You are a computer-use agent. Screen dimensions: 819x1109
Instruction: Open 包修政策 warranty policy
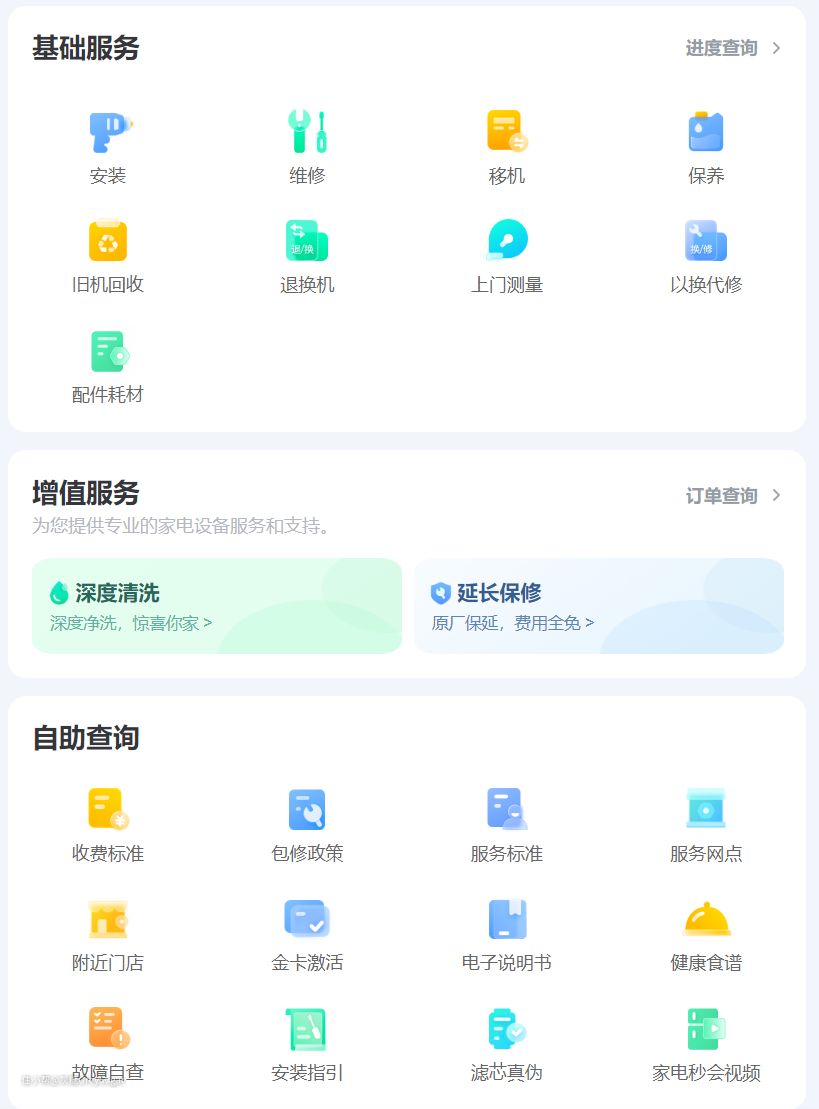click(307, 824)
